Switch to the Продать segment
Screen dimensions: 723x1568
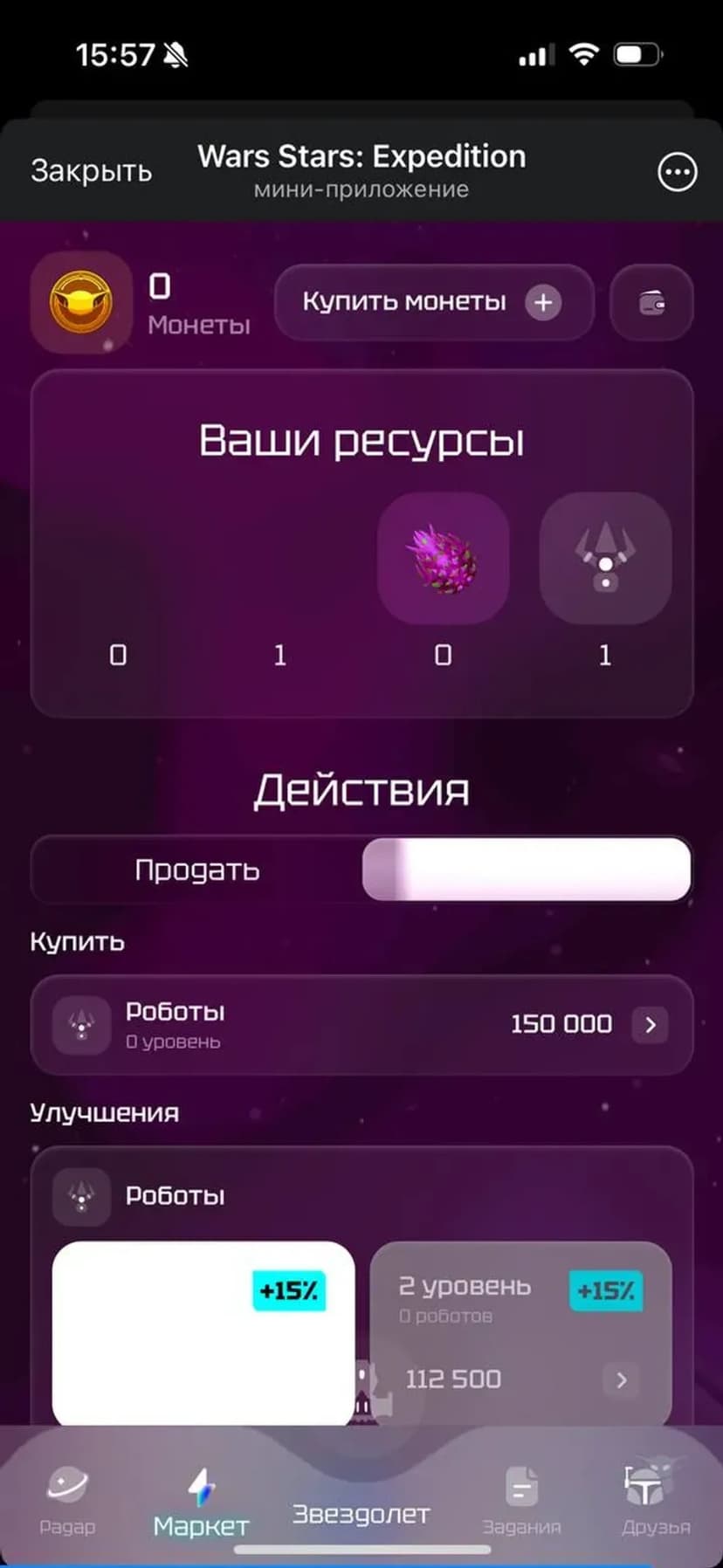196,870
